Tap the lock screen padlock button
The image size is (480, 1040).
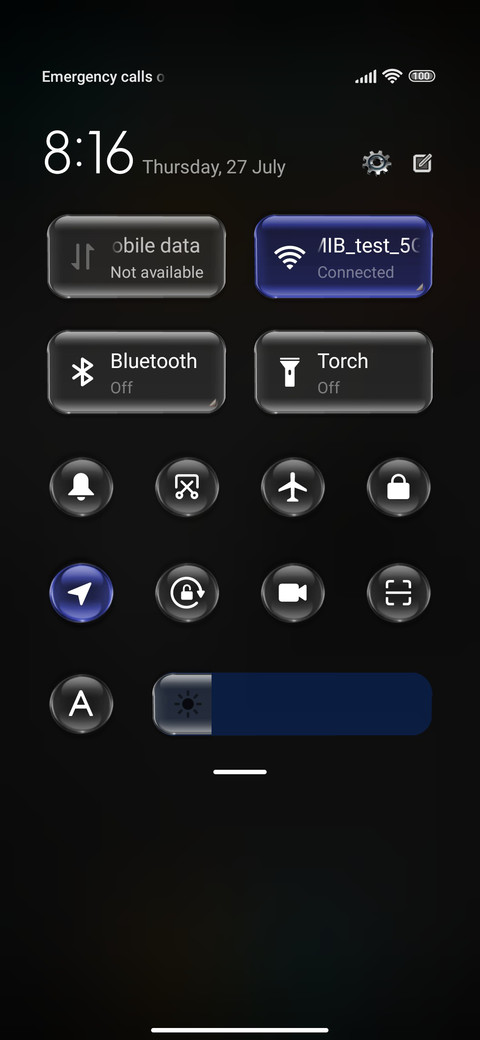(398, 488)
